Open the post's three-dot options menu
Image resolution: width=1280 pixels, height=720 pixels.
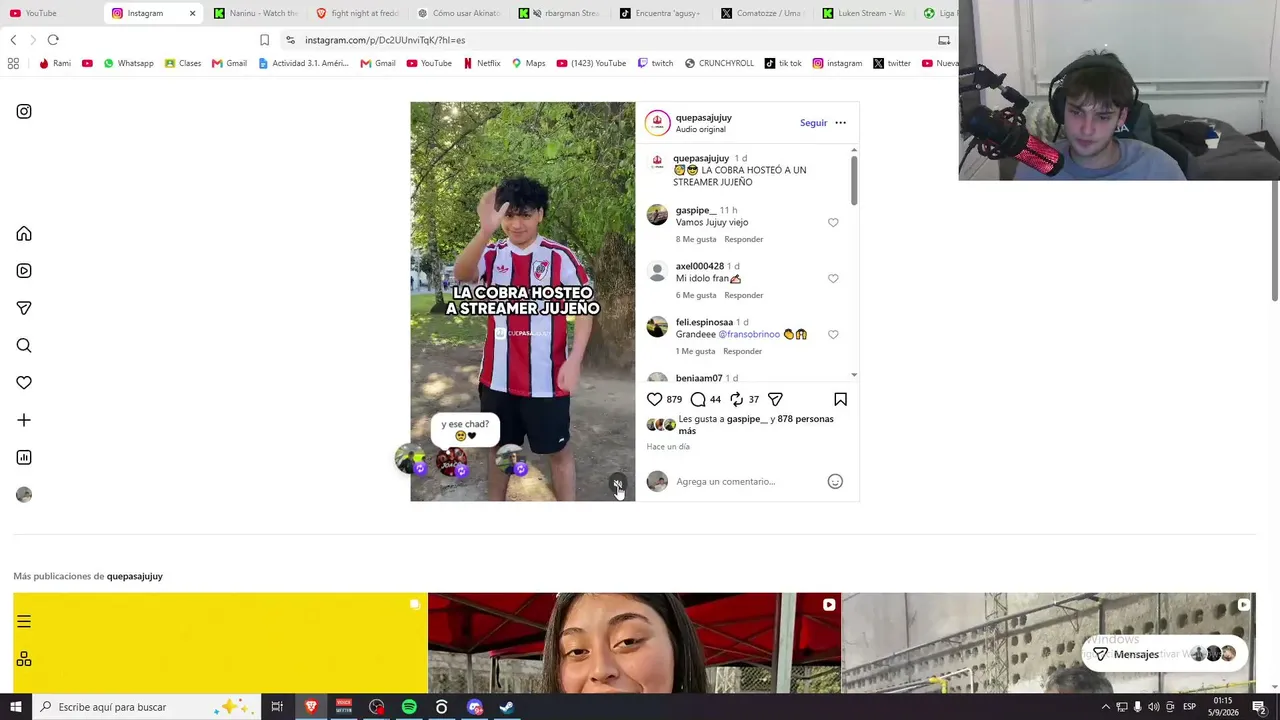pyautogui.click(x=840, y=123)
